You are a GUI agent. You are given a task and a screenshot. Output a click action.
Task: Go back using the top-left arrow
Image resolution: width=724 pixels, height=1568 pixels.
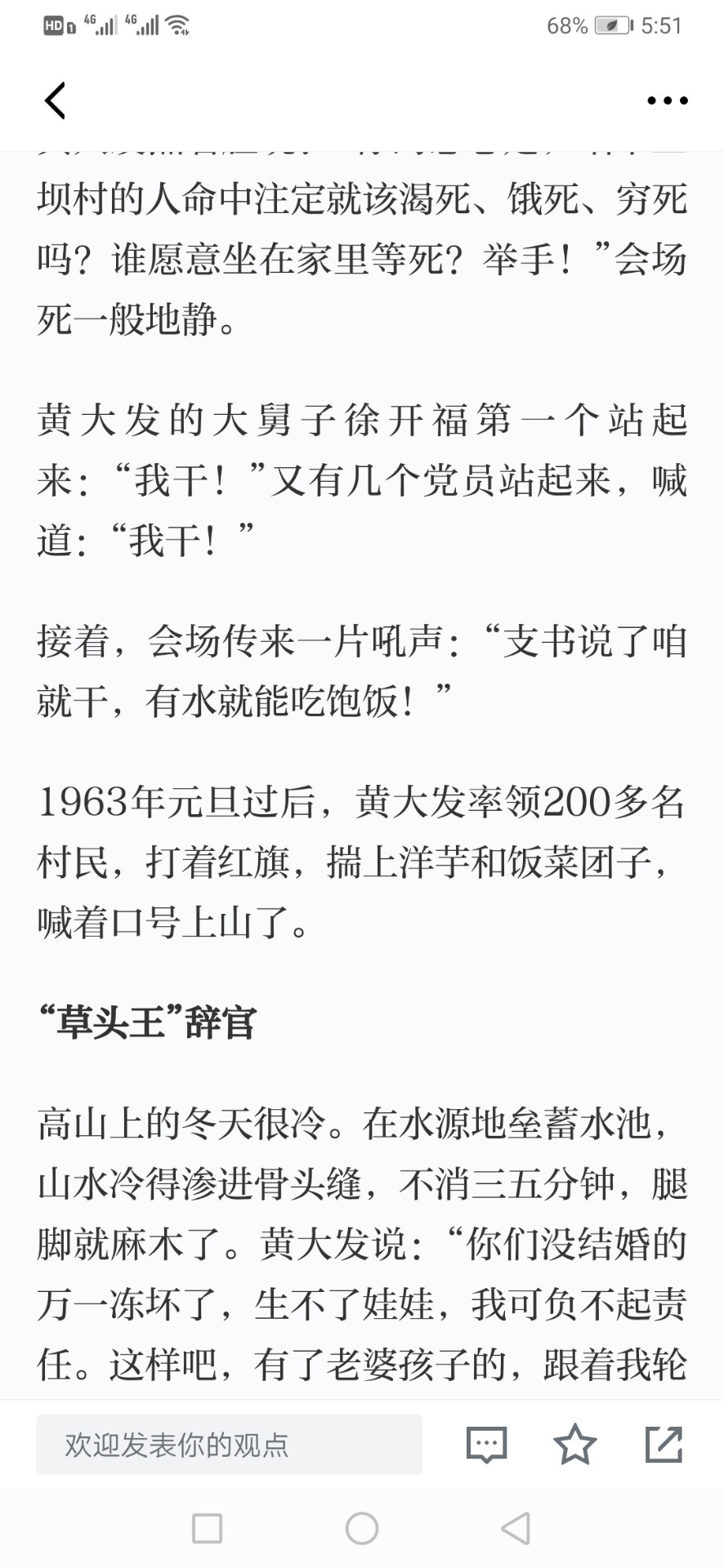pos(55,100)
